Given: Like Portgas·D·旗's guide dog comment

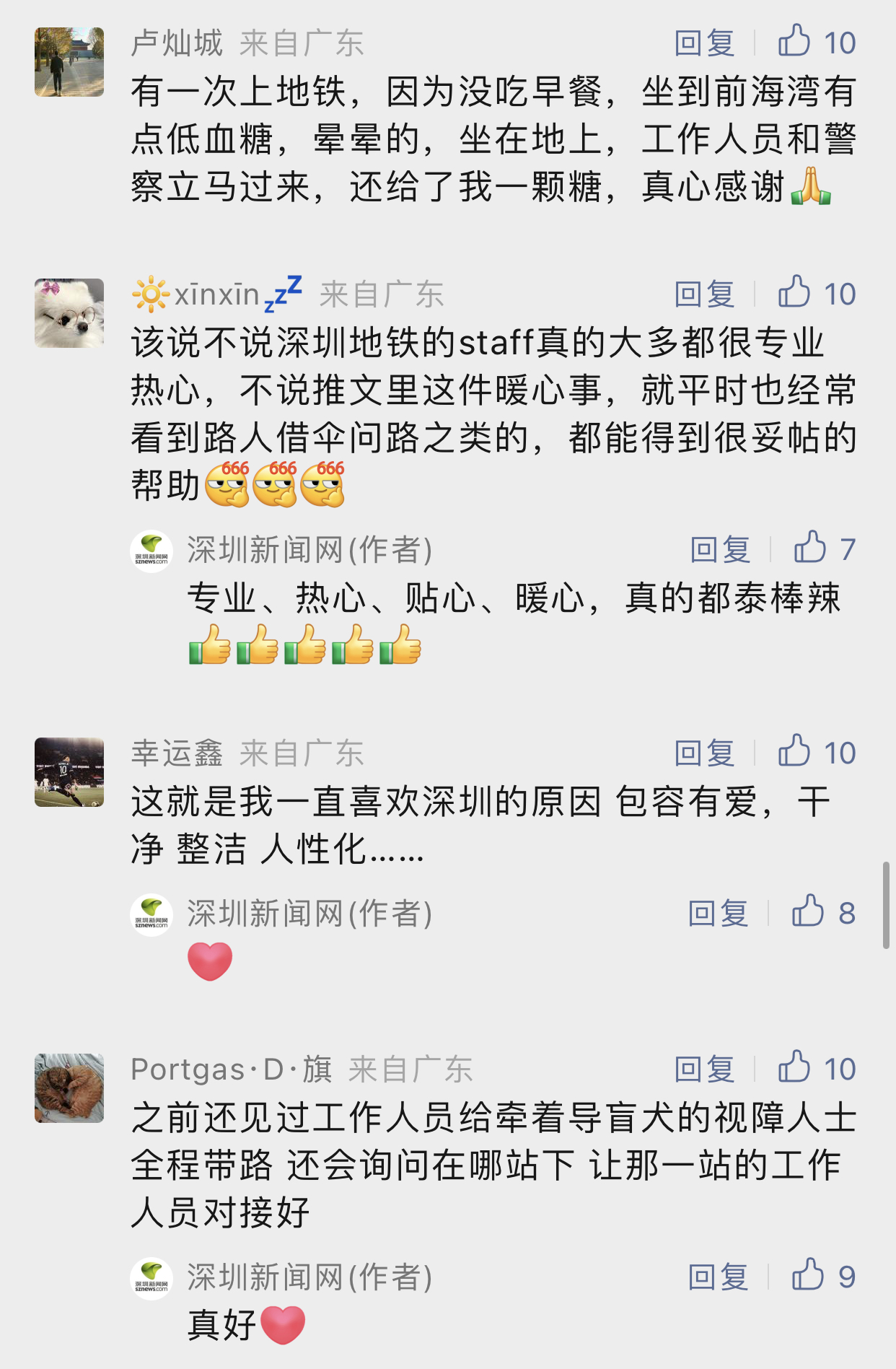Looking at the screenshot, I should (794, 1067).
